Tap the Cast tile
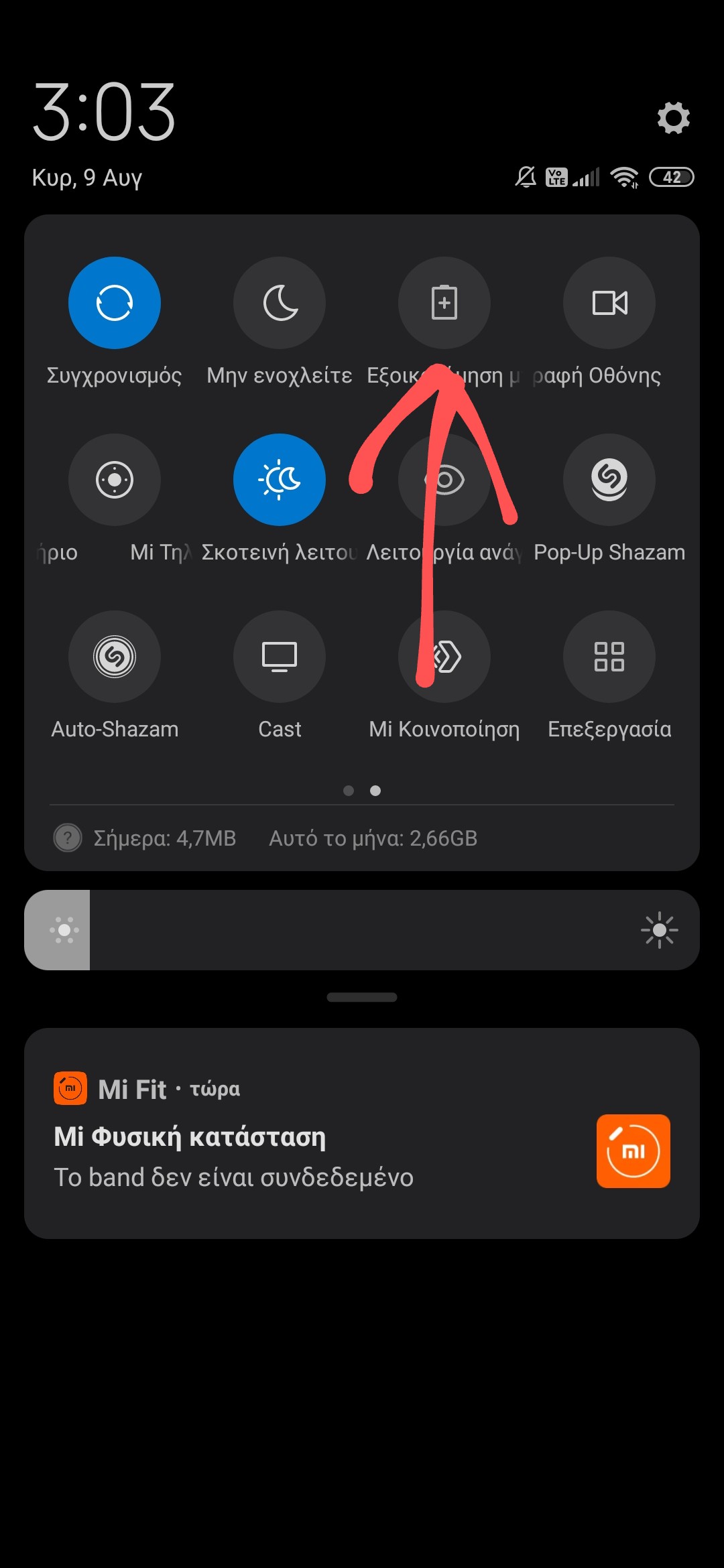724x1568 pixels. click(279, 657)
